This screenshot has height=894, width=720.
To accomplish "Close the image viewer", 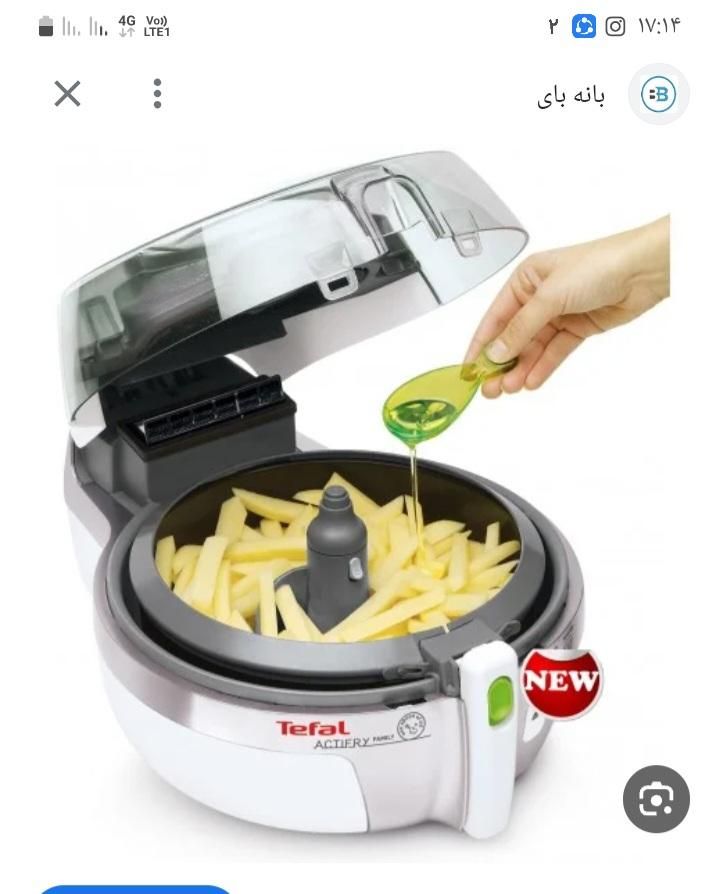I will (x=67, y=94).
